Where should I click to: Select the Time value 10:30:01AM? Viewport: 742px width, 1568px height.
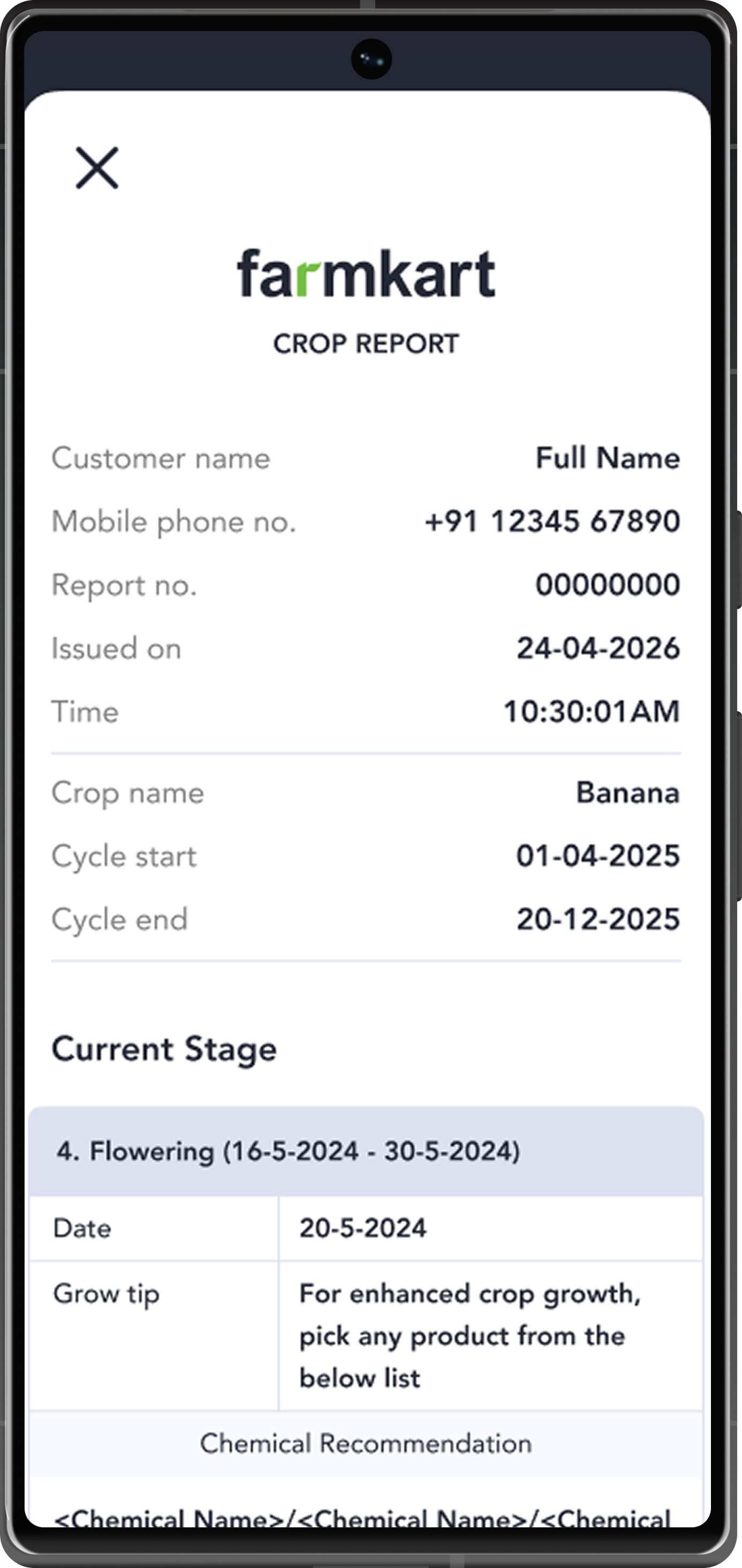pyautogui.click(x=592, y=710)
